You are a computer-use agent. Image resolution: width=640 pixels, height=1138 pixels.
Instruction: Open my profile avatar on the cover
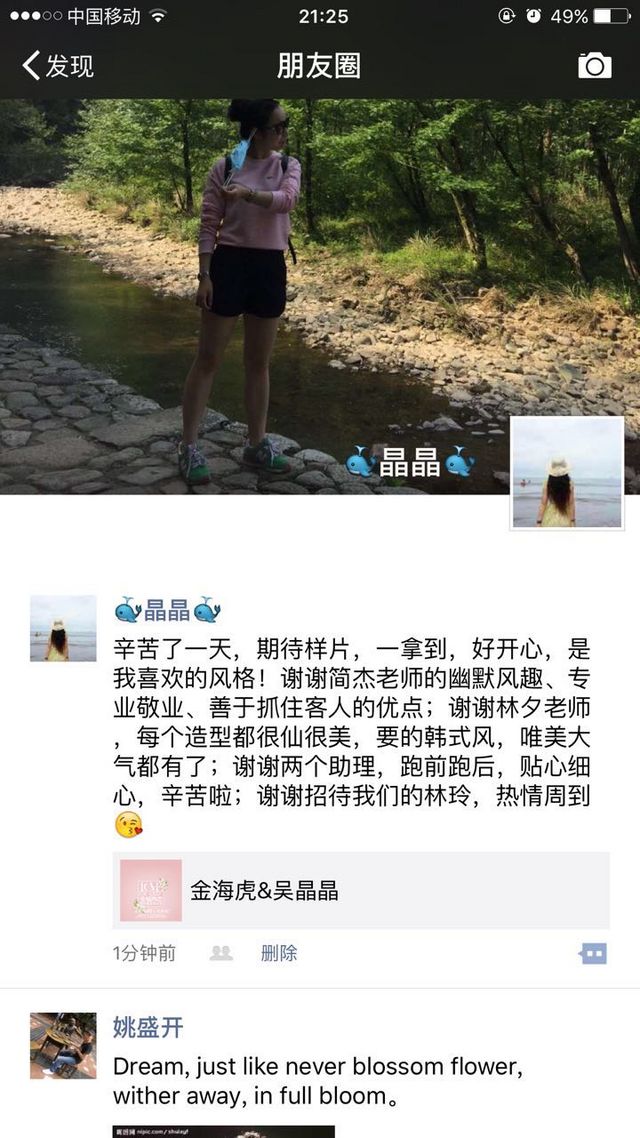[x=567, y=473]
